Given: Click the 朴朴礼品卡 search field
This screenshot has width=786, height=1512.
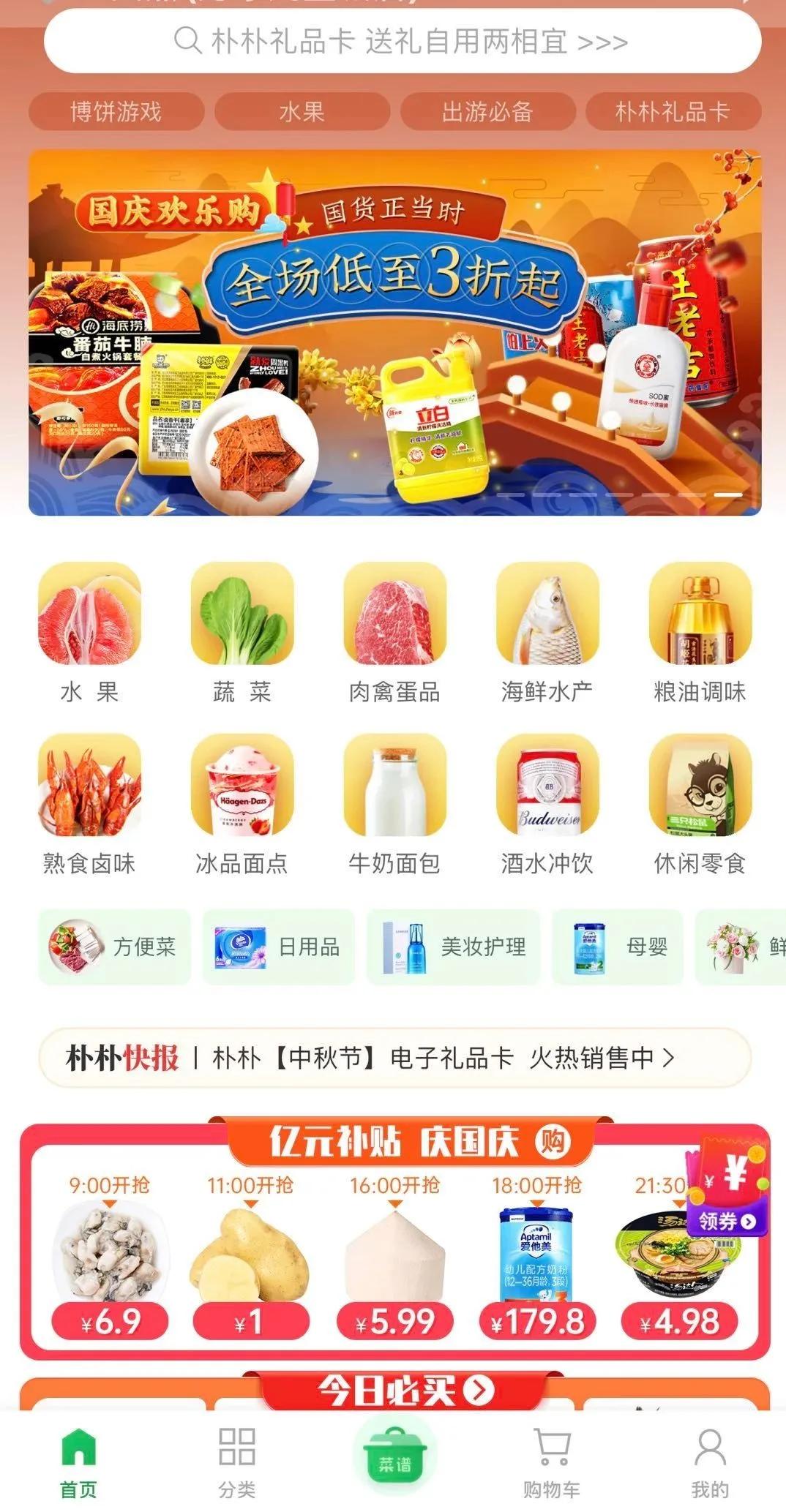Looking at the screenshot, I should pyautogui.click(x=393, y=42).
